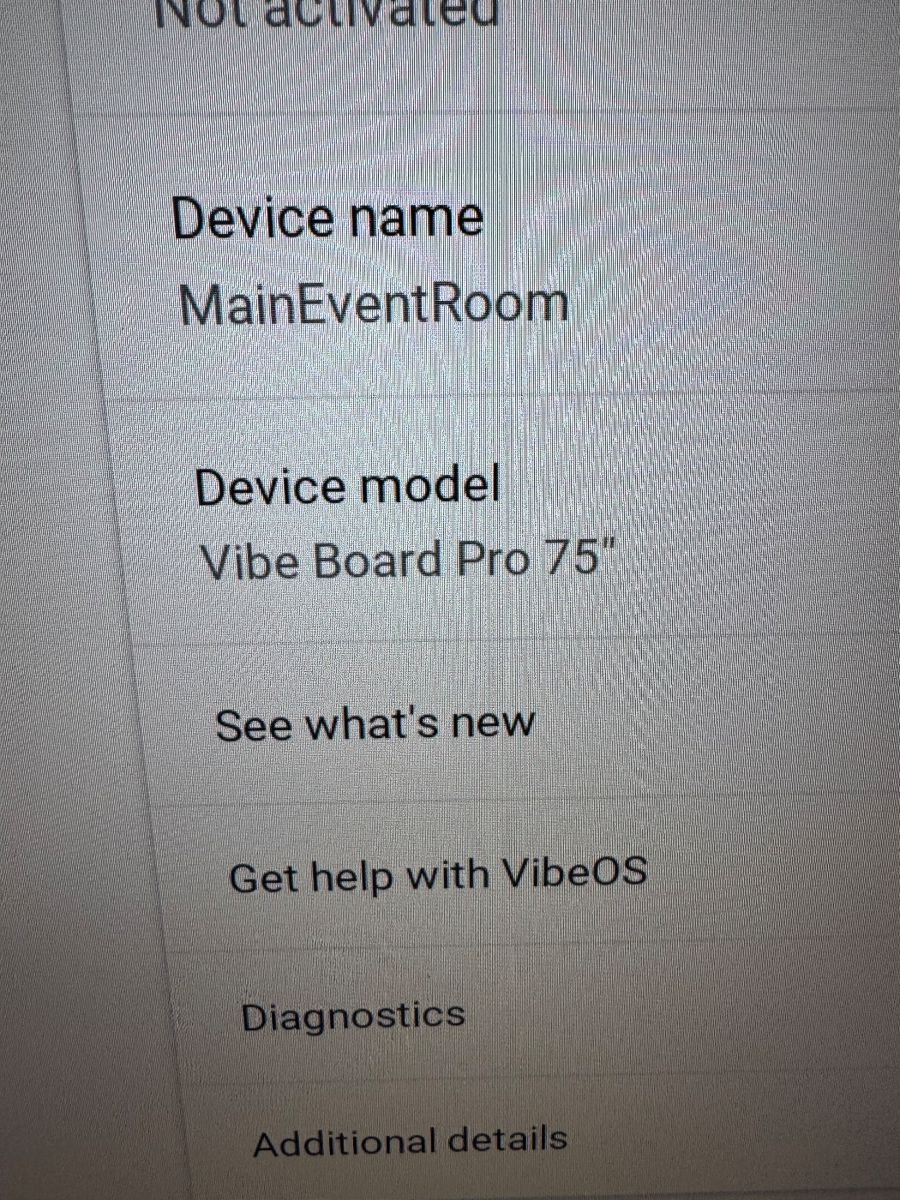
Task: Open Get help with VibeOS
Action: (437, 875)
